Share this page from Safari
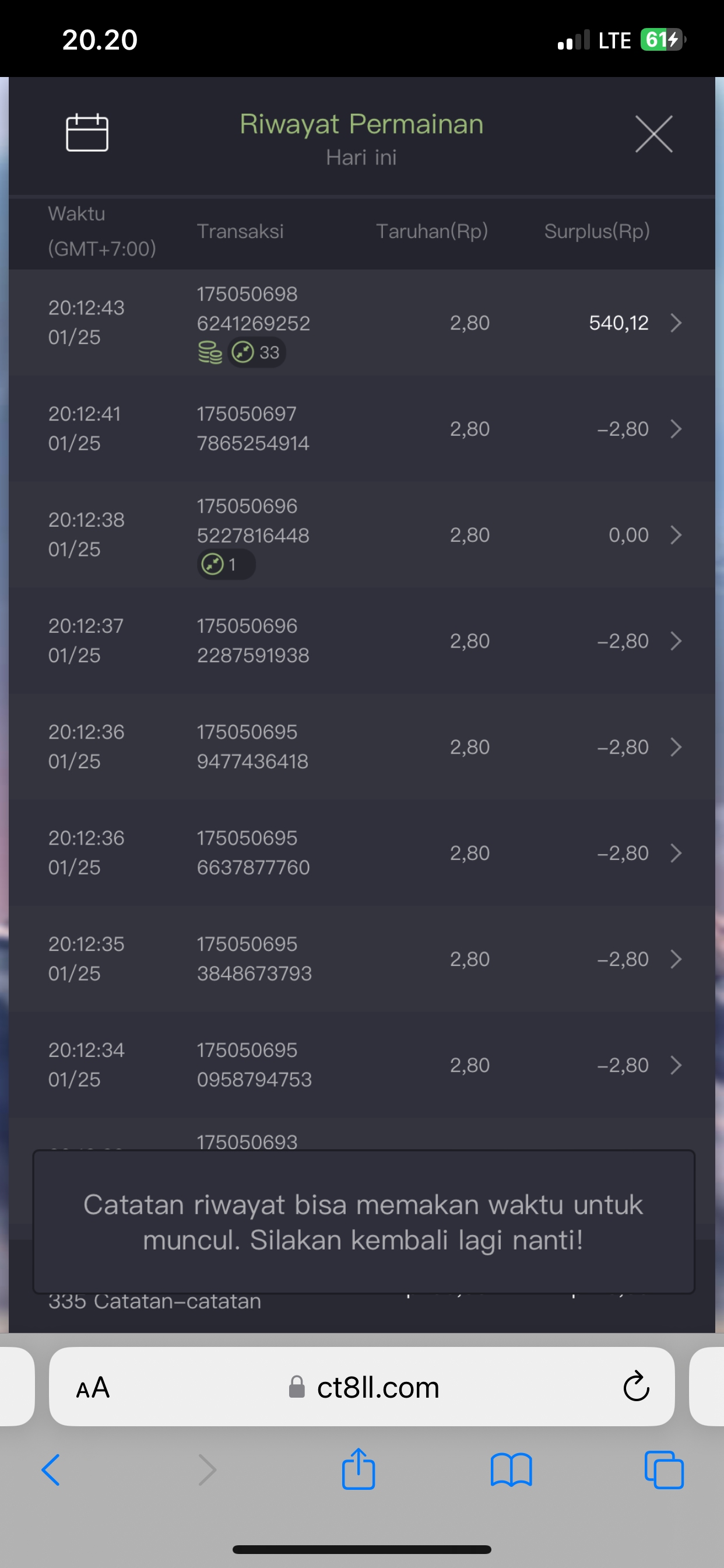Screen dimensions: 724x1568 (359, 1469)
